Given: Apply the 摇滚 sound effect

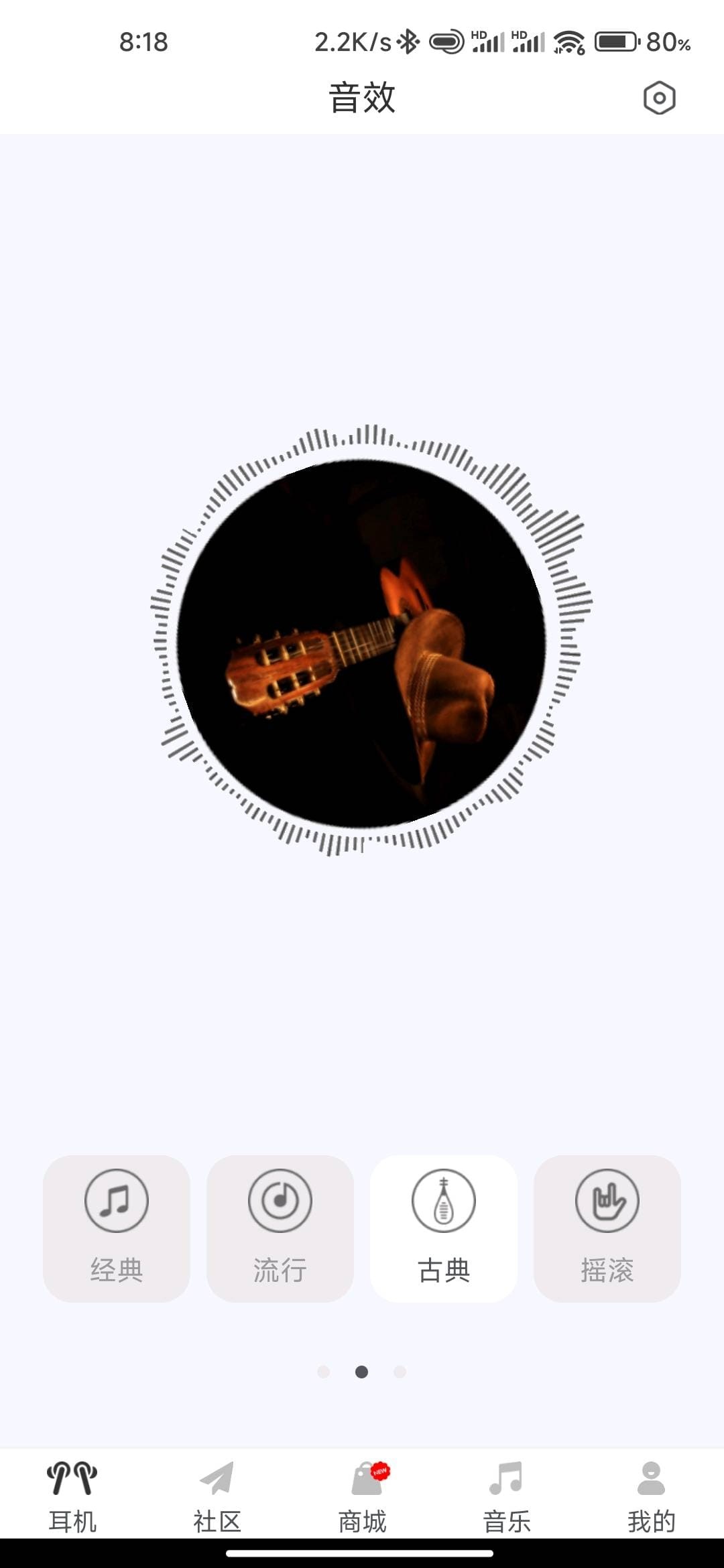Looking at the screenshot, I should point(607,1228).
